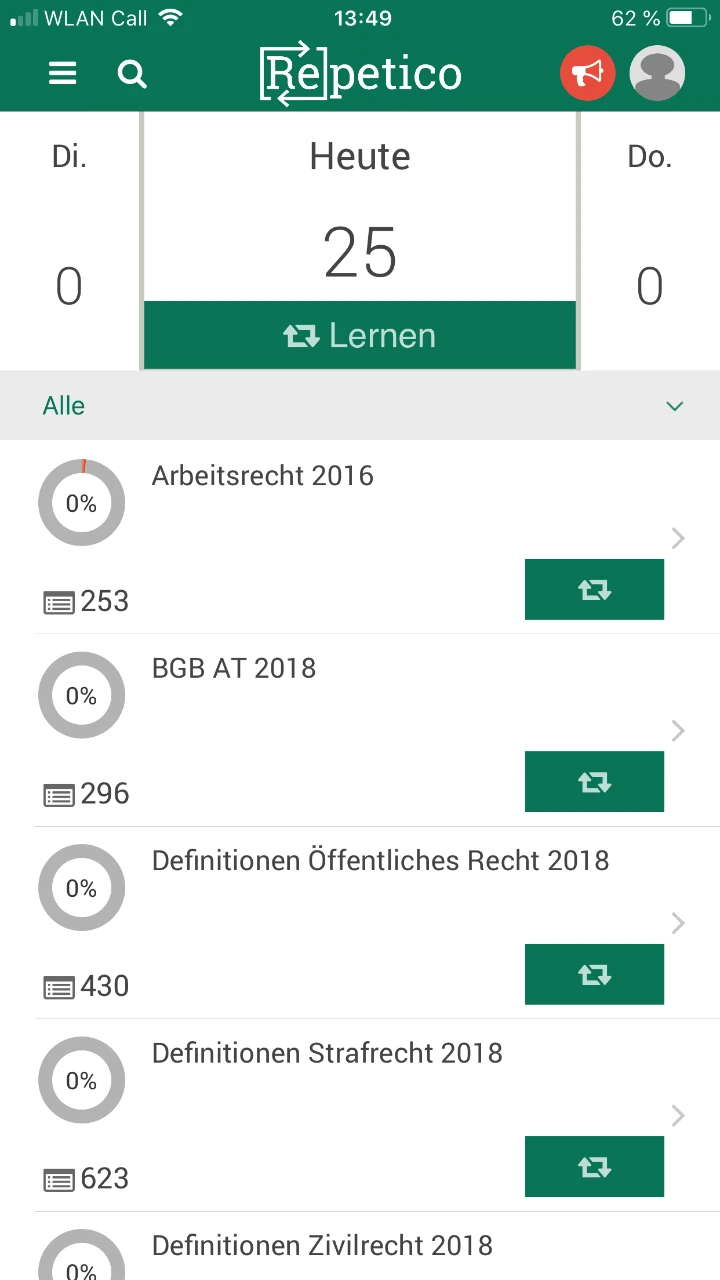Tap the Repetico logo in the header

tap(360, 73)
